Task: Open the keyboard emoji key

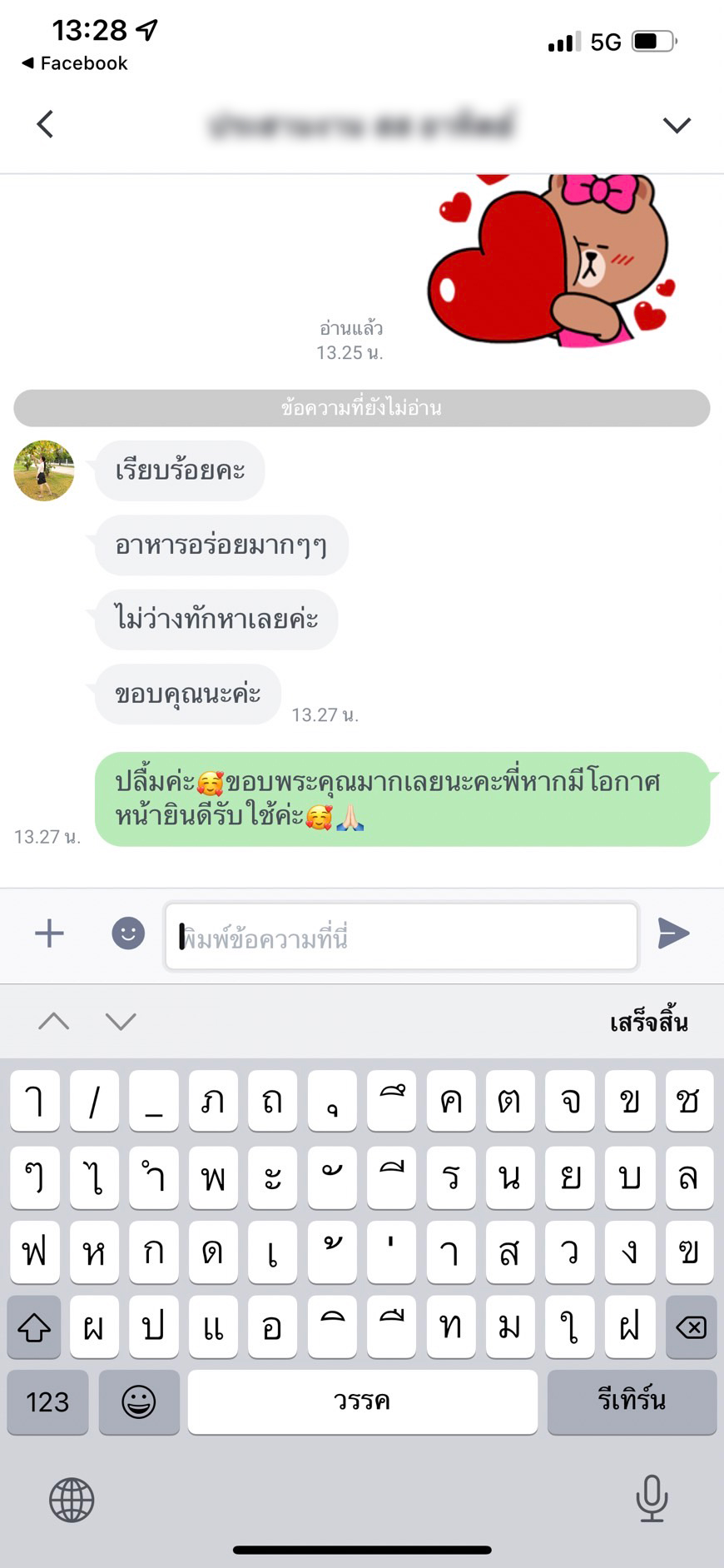Action: 138,1402
